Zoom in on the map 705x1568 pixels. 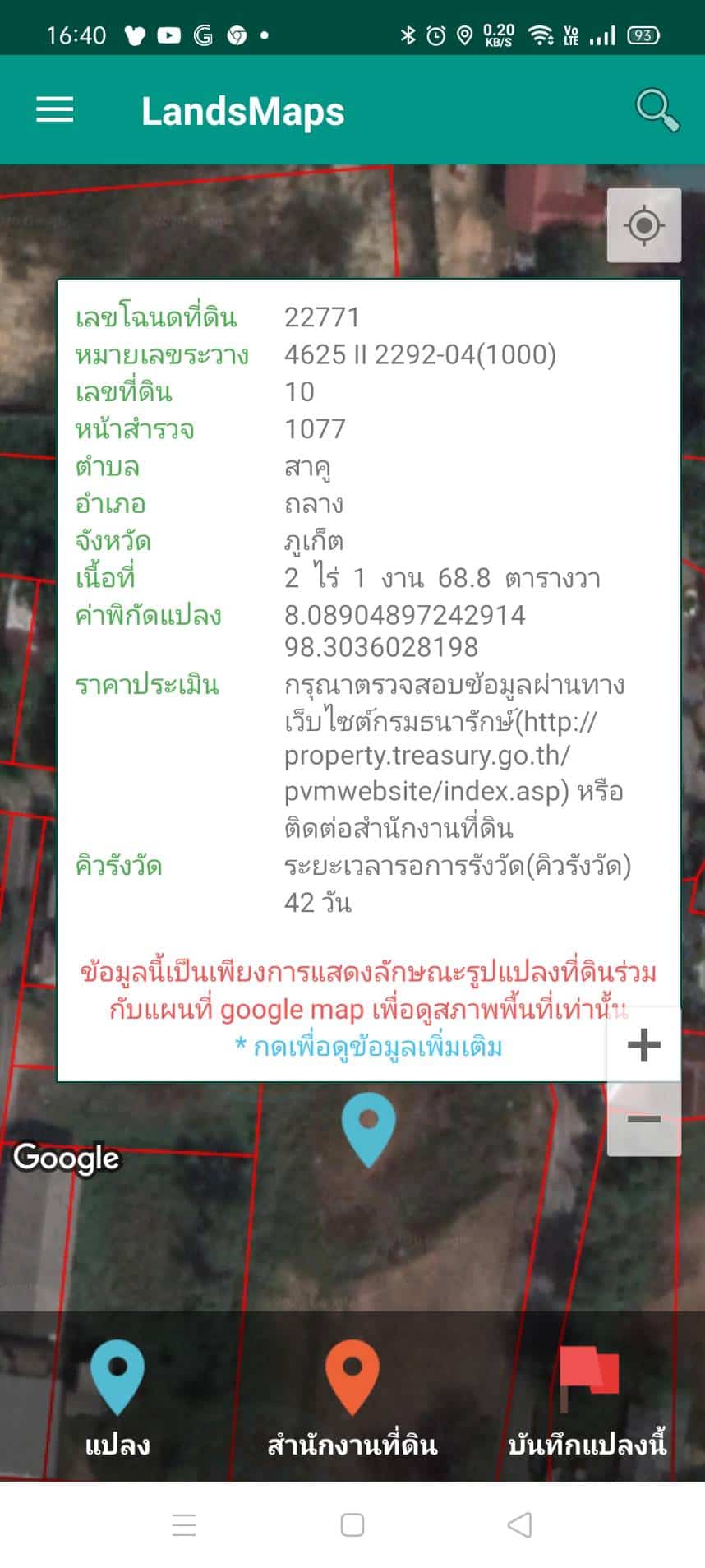(x=643, y=1045)
